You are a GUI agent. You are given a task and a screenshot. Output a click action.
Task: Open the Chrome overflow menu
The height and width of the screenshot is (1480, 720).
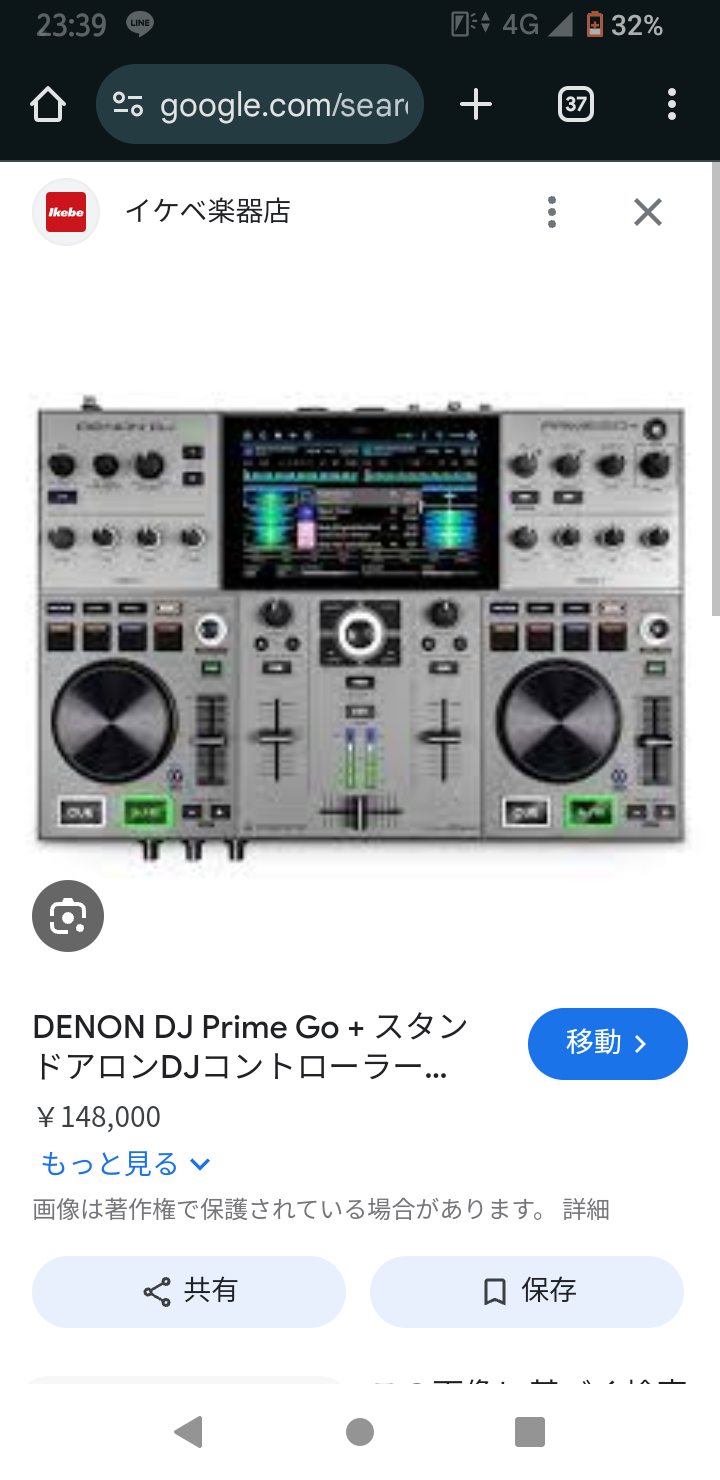[x=671, y=104]
